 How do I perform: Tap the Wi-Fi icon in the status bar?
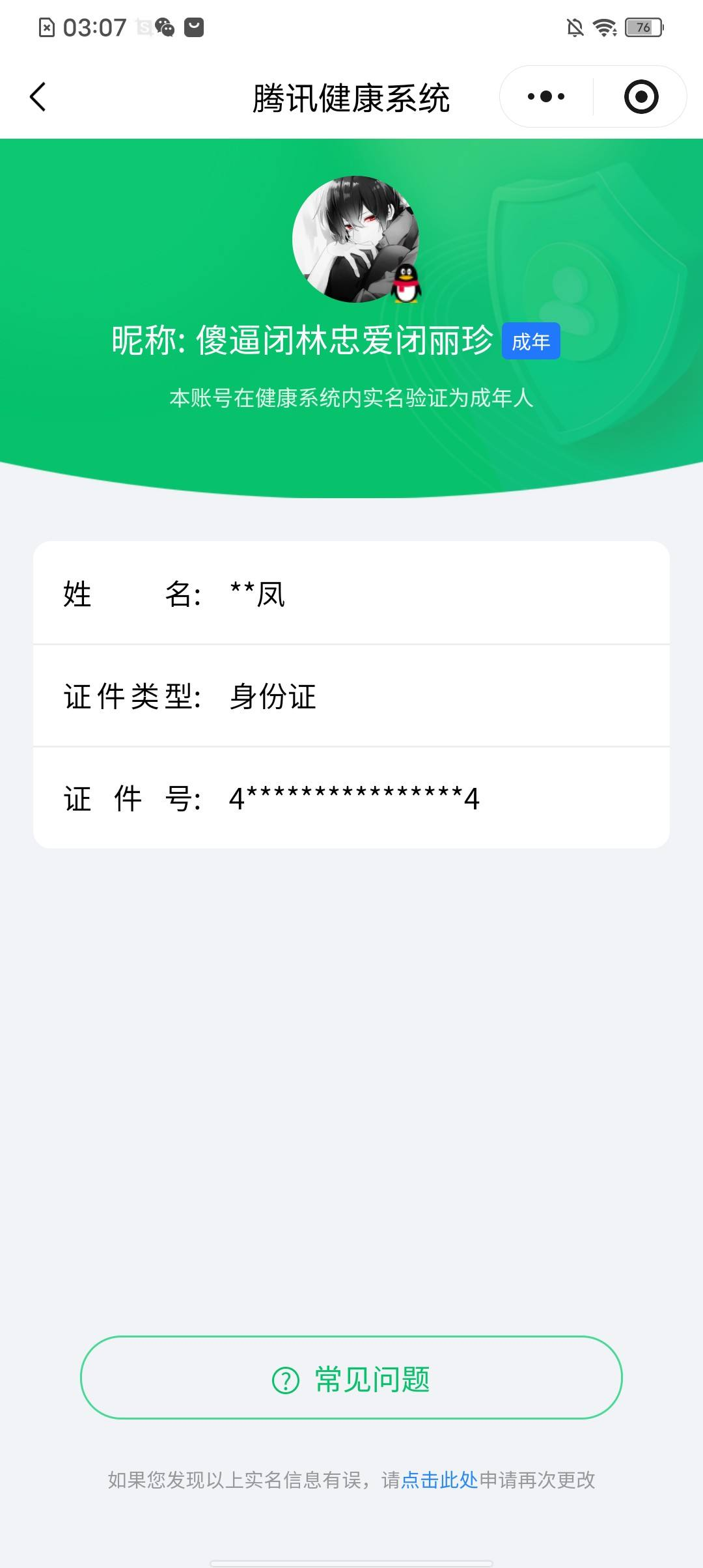click(605, 27)
